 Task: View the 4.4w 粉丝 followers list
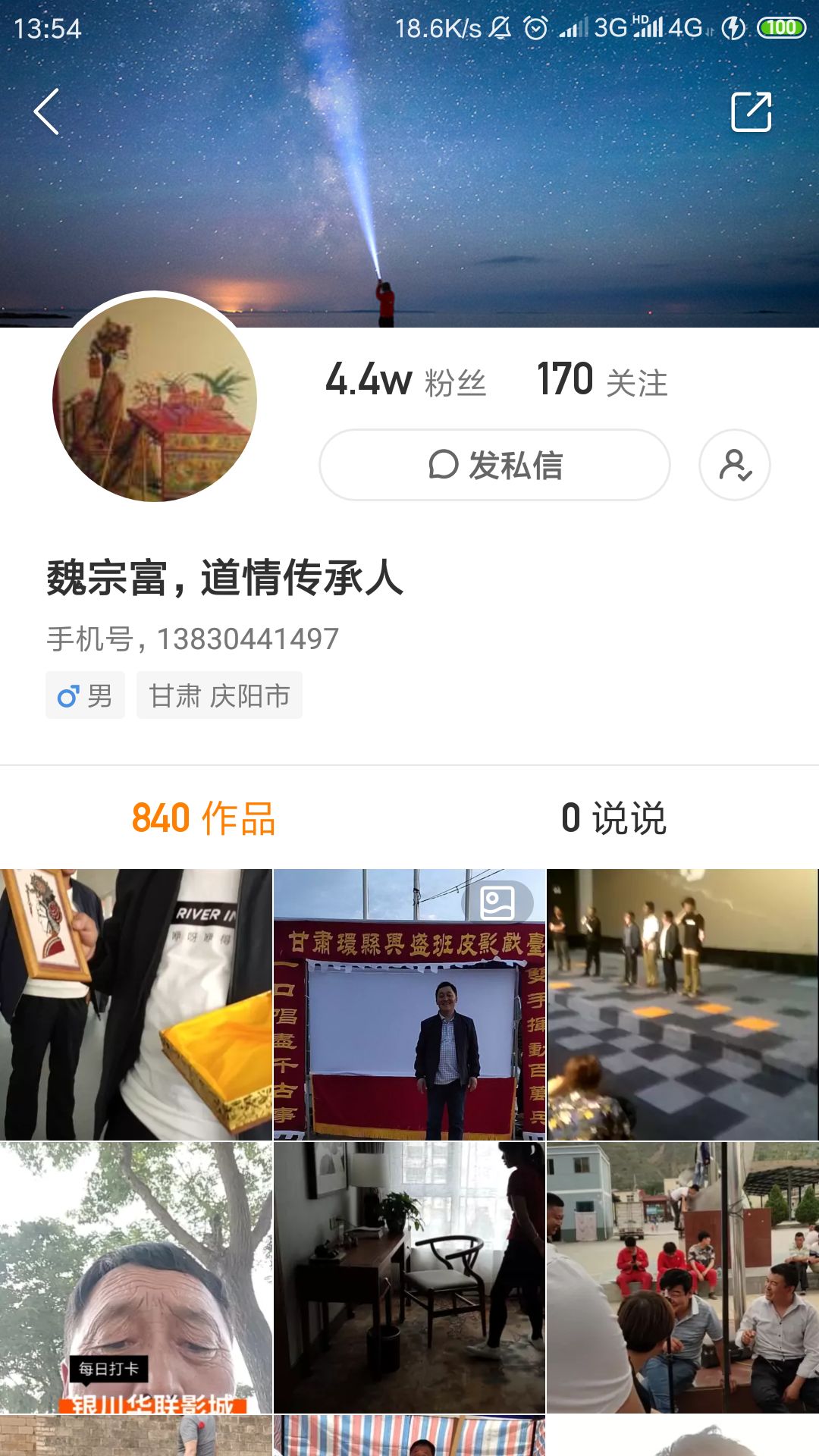[x=406, y=380]
